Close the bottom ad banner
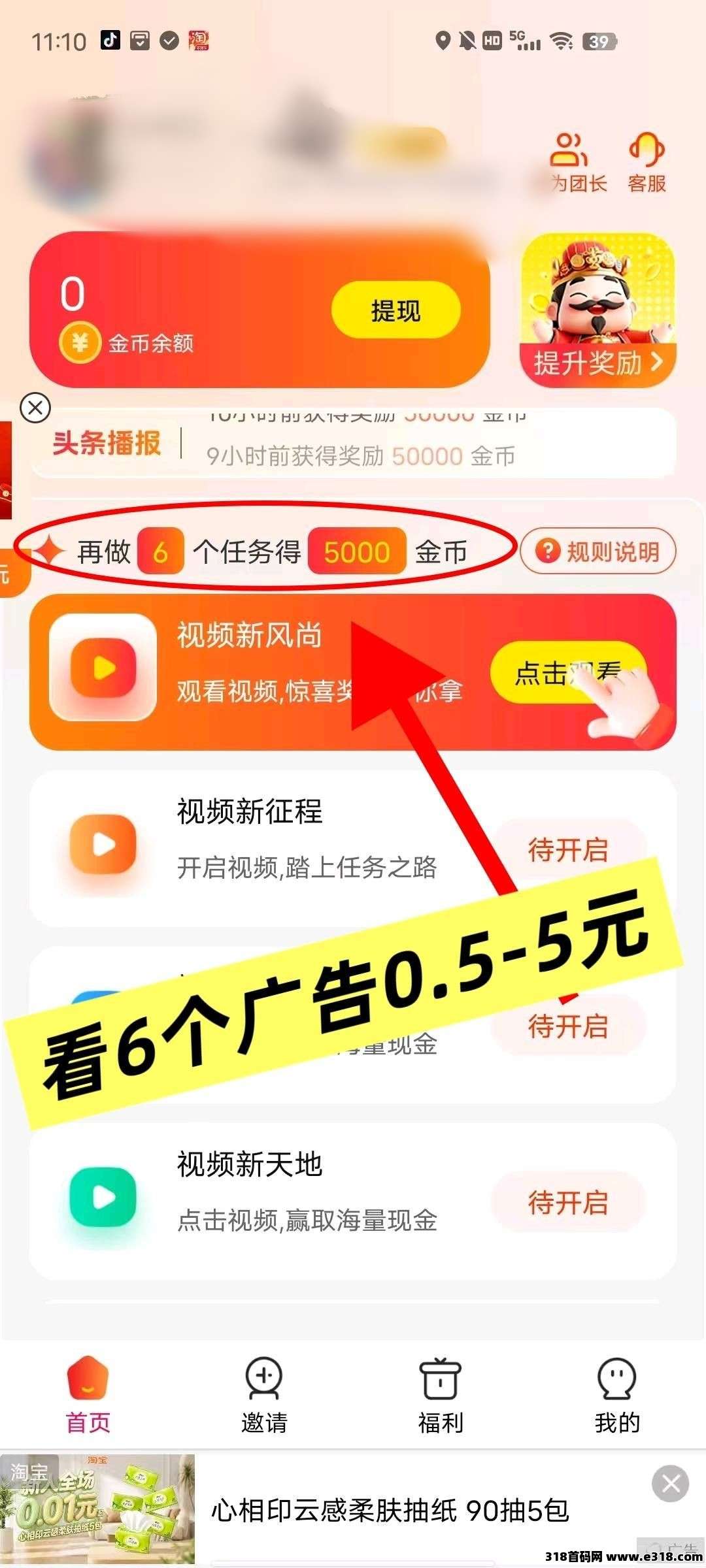706x1568 pixels. coord(671,1484)
